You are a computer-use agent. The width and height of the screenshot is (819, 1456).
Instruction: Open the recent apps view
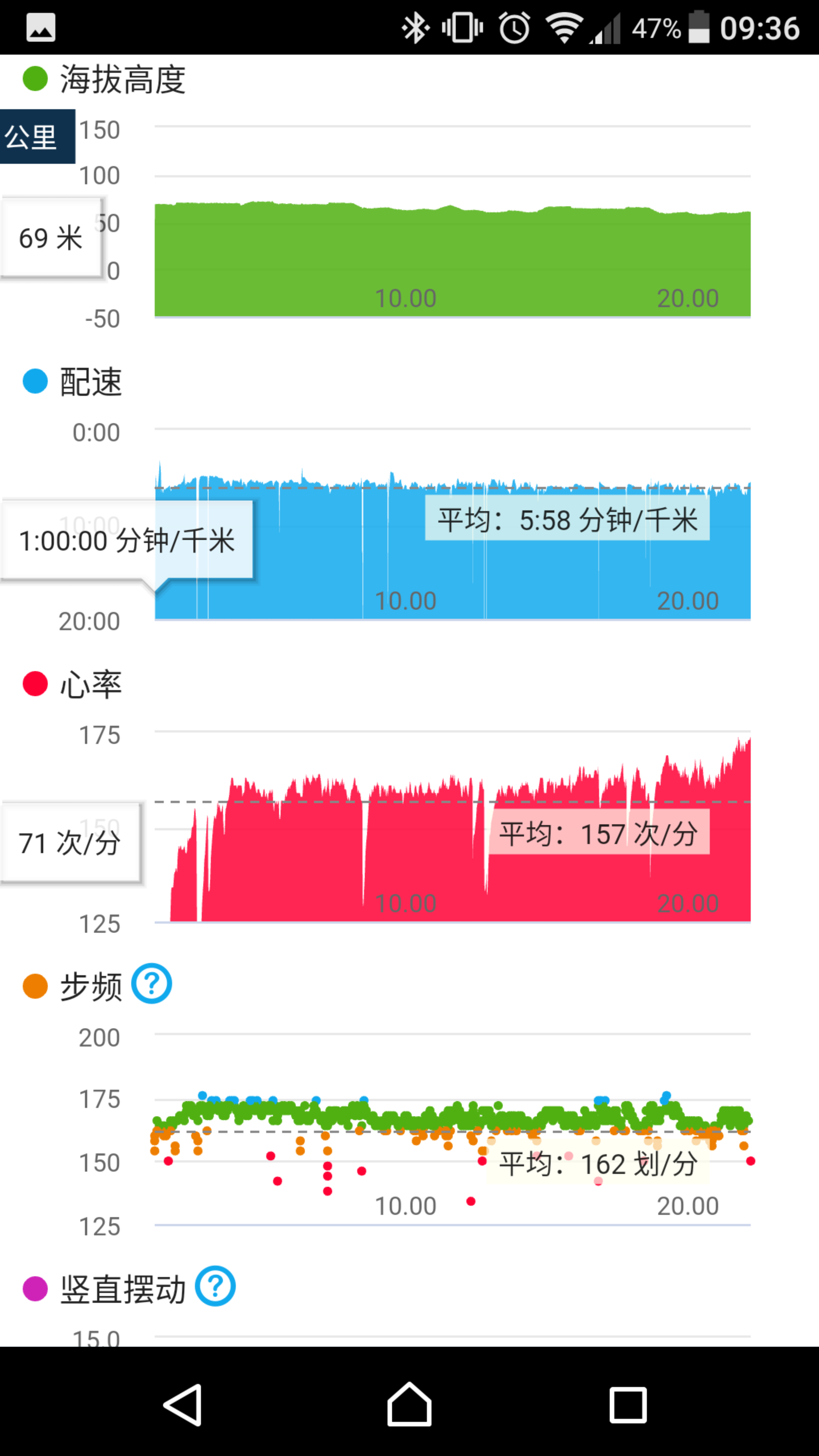(x=628, y=1404)
